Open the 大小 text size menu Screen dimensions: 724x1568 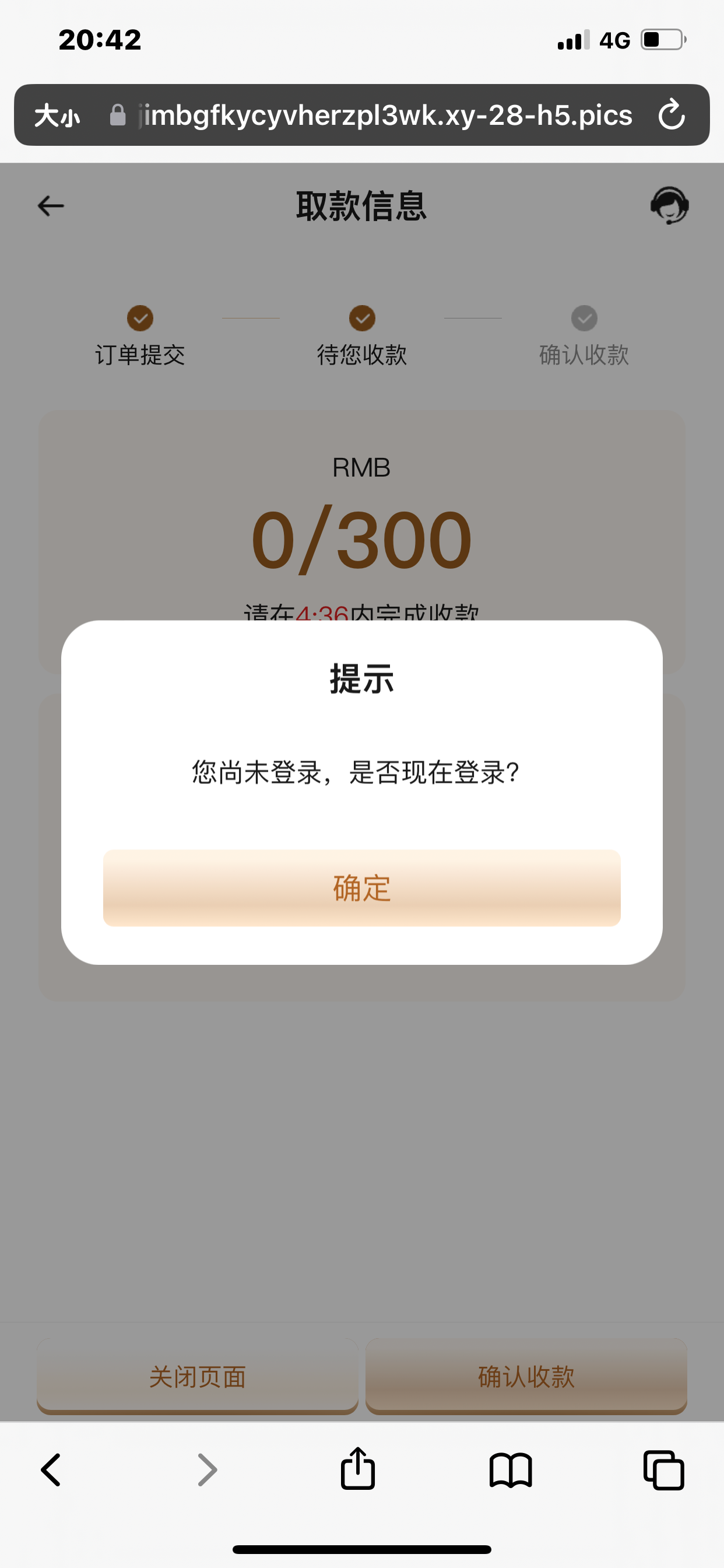click(x=57, y=116)
